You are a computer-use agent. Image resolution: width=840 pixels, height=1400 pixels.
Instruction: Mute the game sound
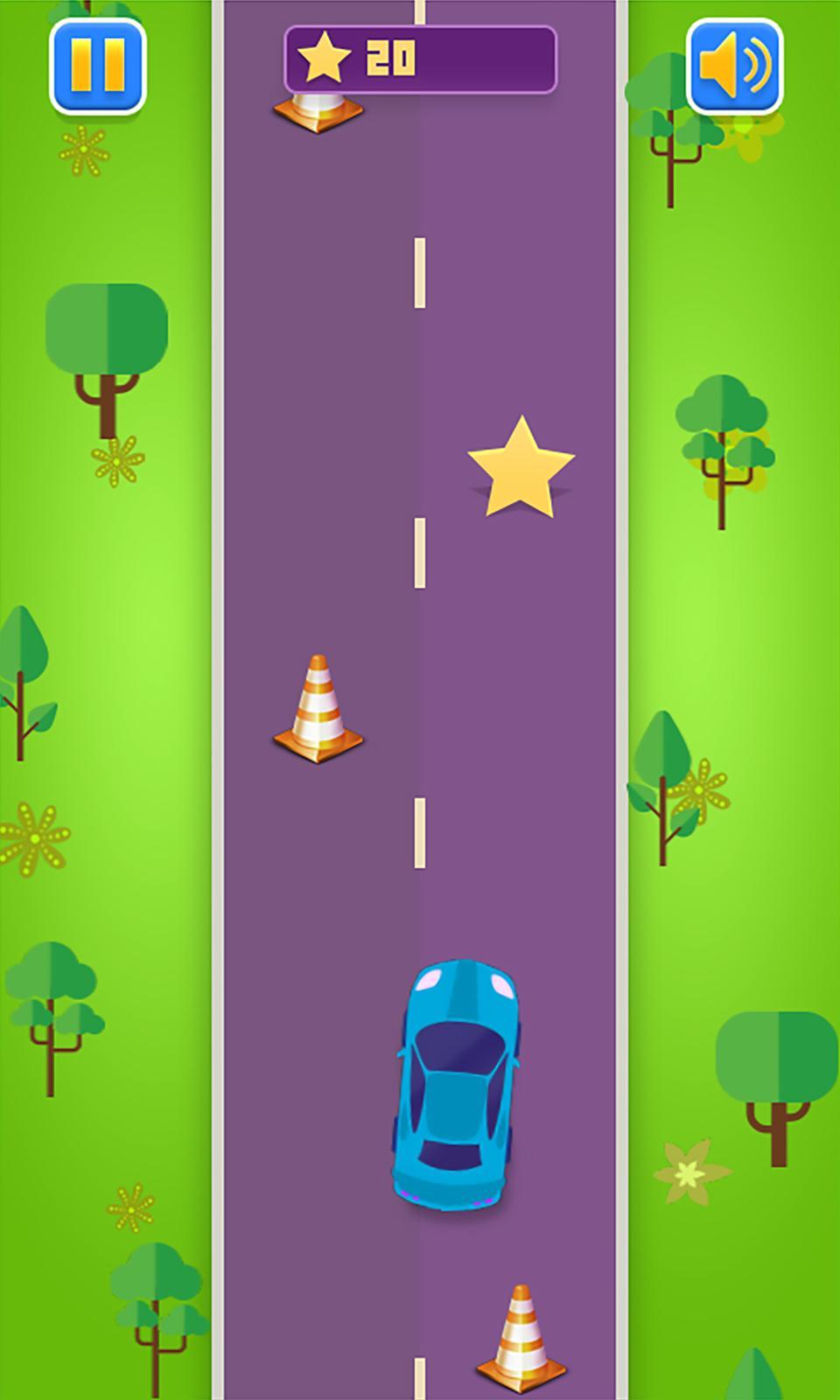pos(734,66)
